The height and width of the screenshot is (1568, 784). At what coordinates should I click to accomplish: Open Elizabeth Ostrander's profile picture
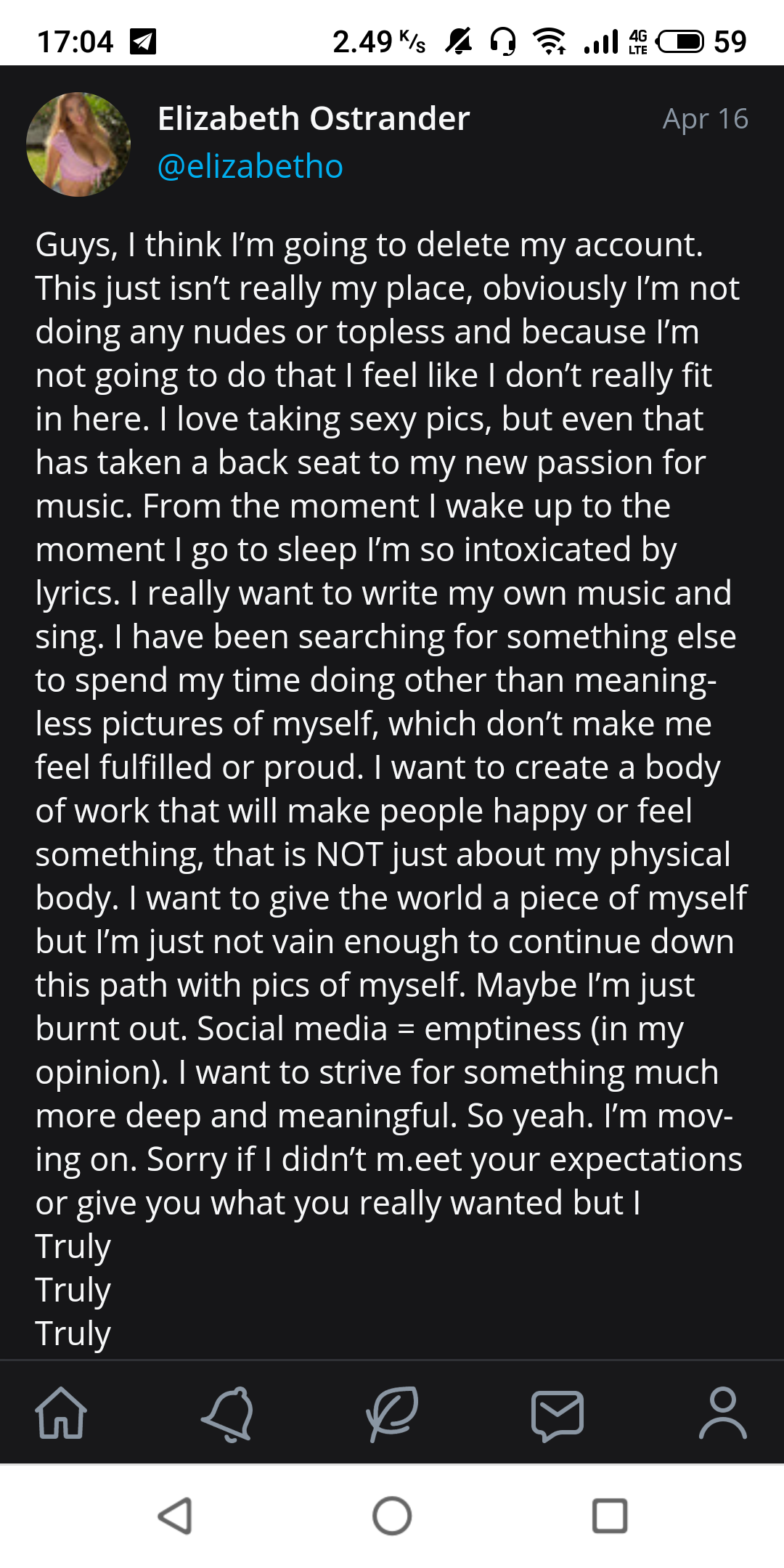(78, 144)
